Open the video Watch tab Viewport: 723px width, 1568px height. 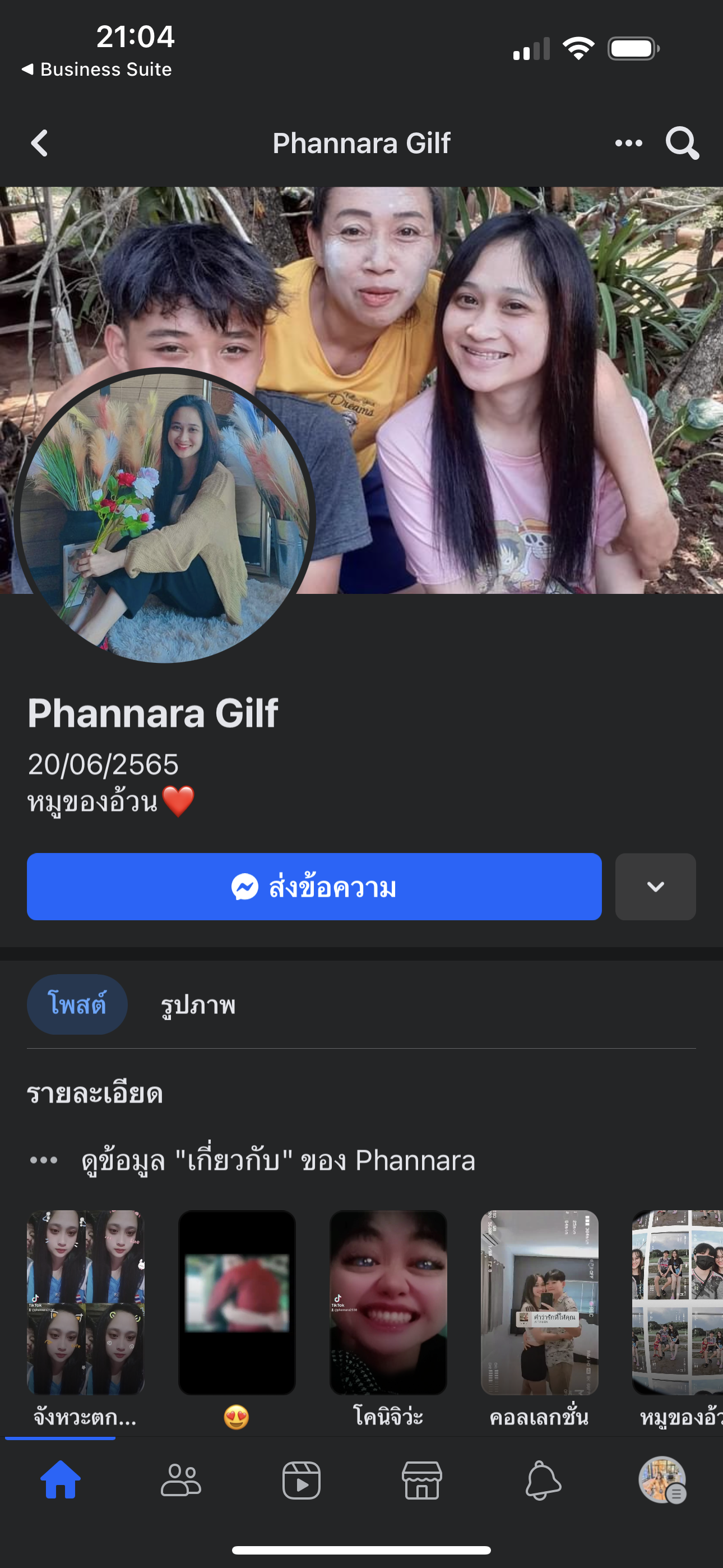point(302,1481)
